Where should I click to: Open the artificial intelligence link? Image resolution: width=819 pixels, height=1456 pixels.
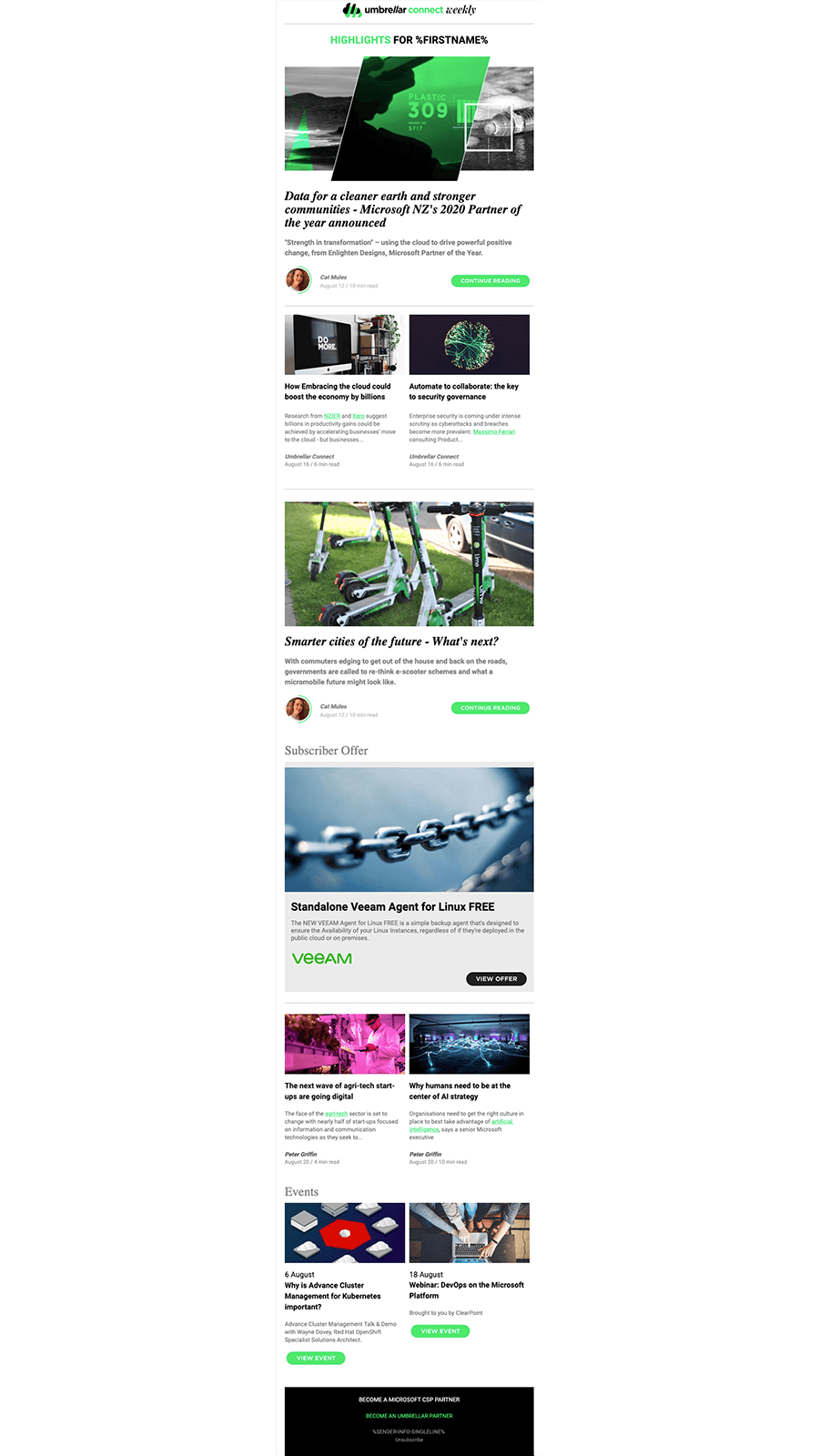click(x=461, y=1126)
